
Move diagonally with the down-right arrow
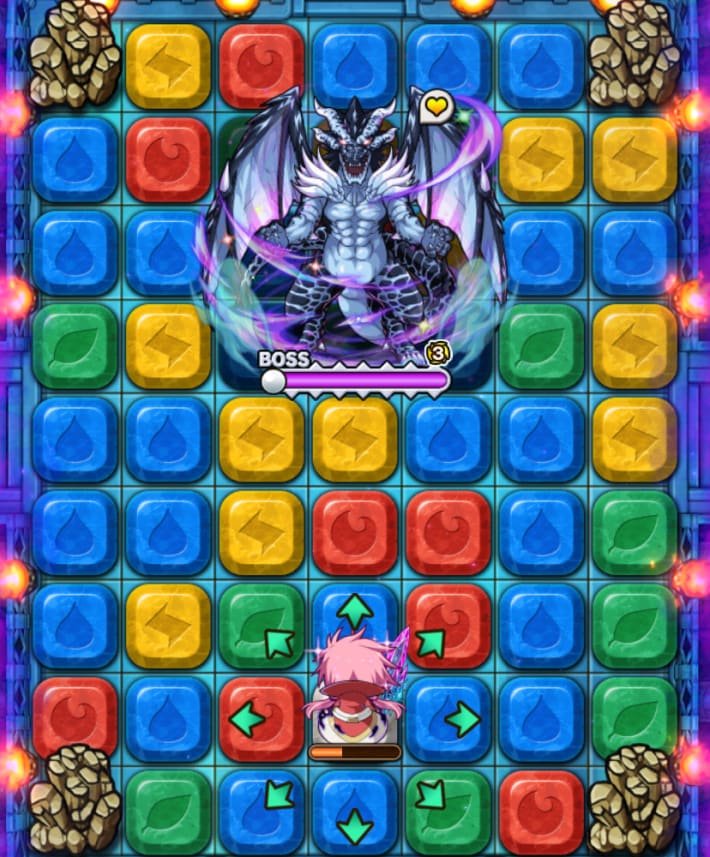click(431, 795)
